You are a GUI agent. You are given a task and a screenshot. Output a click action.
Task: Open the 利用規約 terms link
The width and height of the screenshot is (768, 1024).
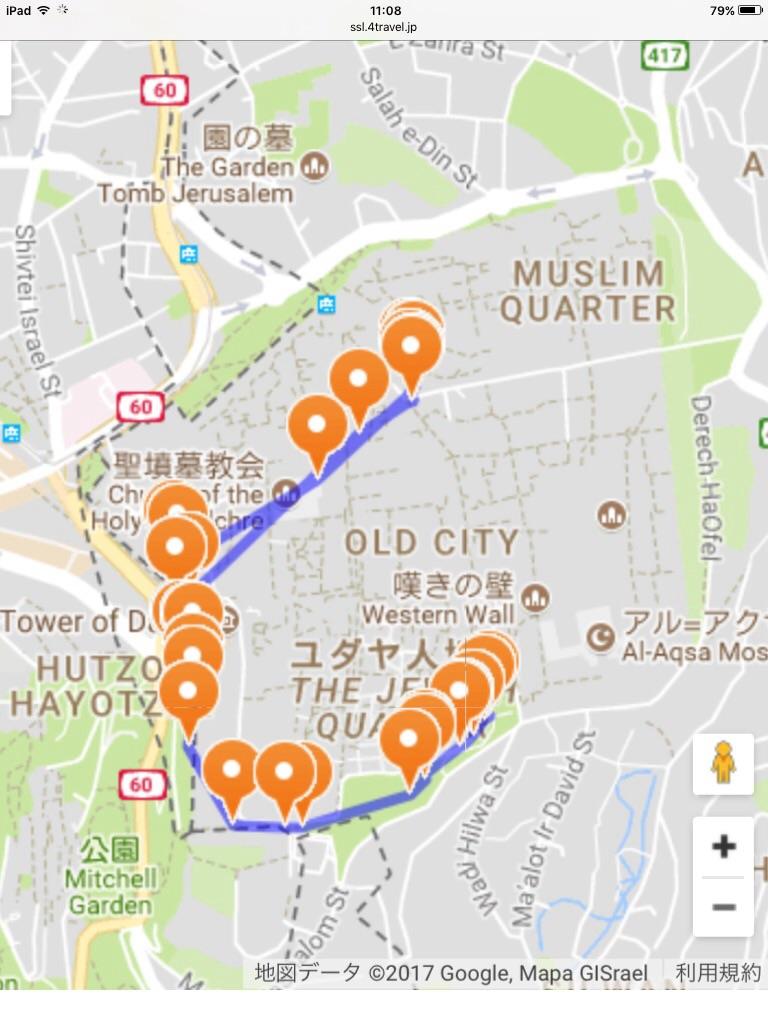[718, 972]
